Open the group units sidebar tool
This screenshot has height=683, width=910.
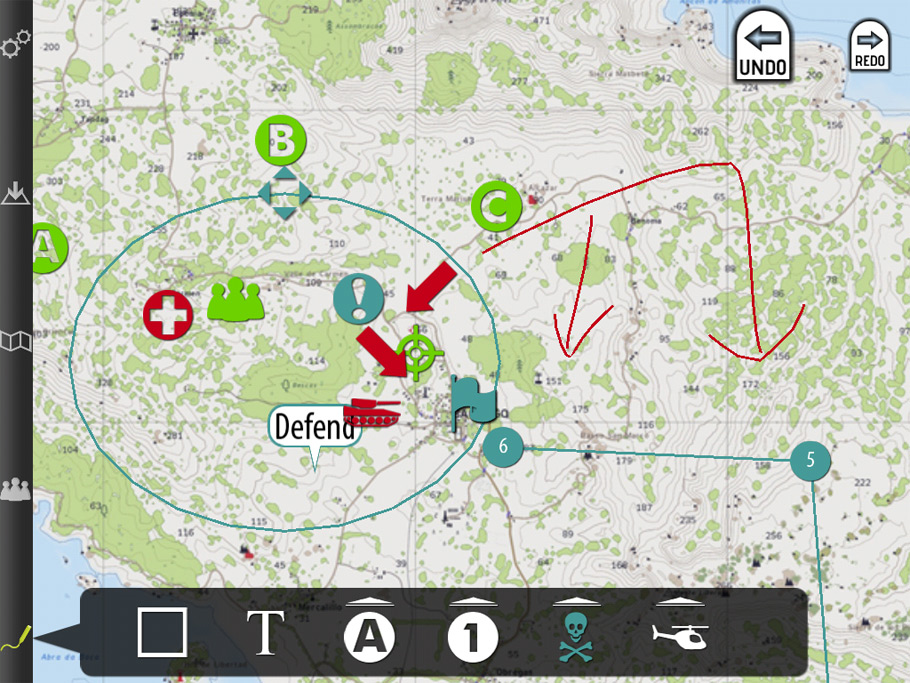coord(16,489)
